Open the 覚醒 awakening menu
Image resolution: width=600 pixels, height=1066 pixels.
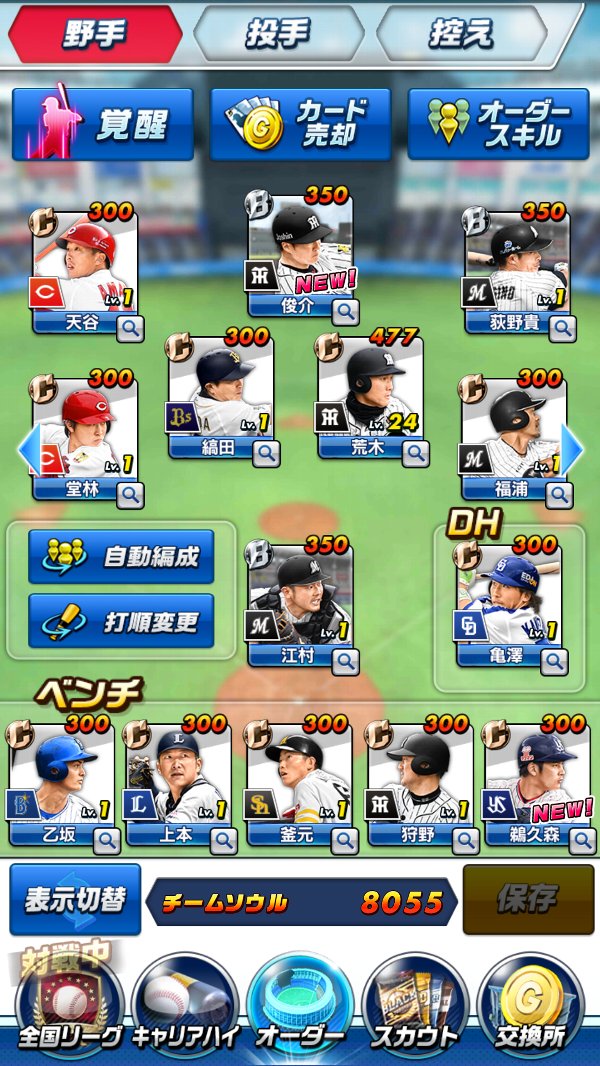click(103, 125)
